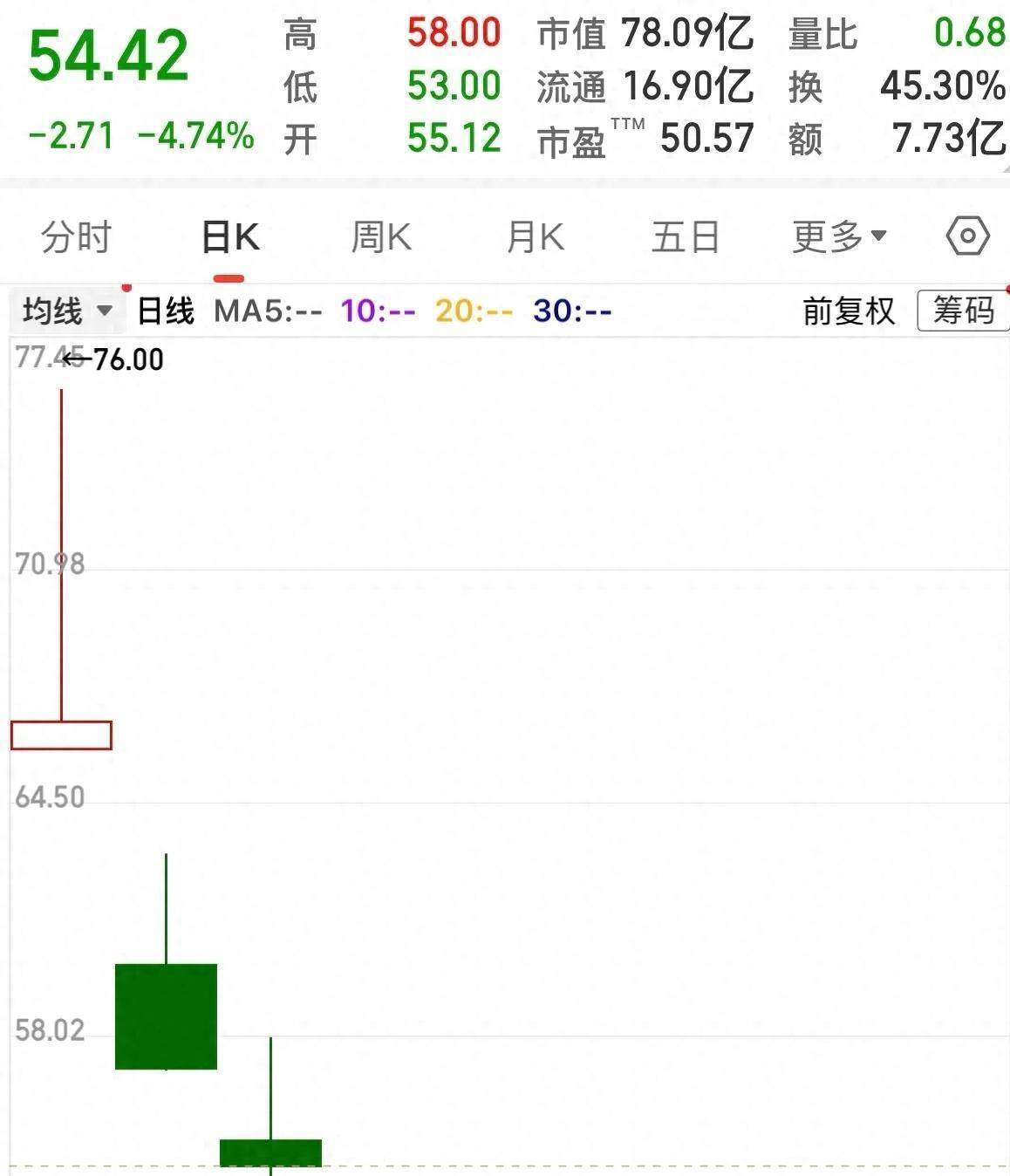Select the 日K chart tab

click(x=230, y=237)
